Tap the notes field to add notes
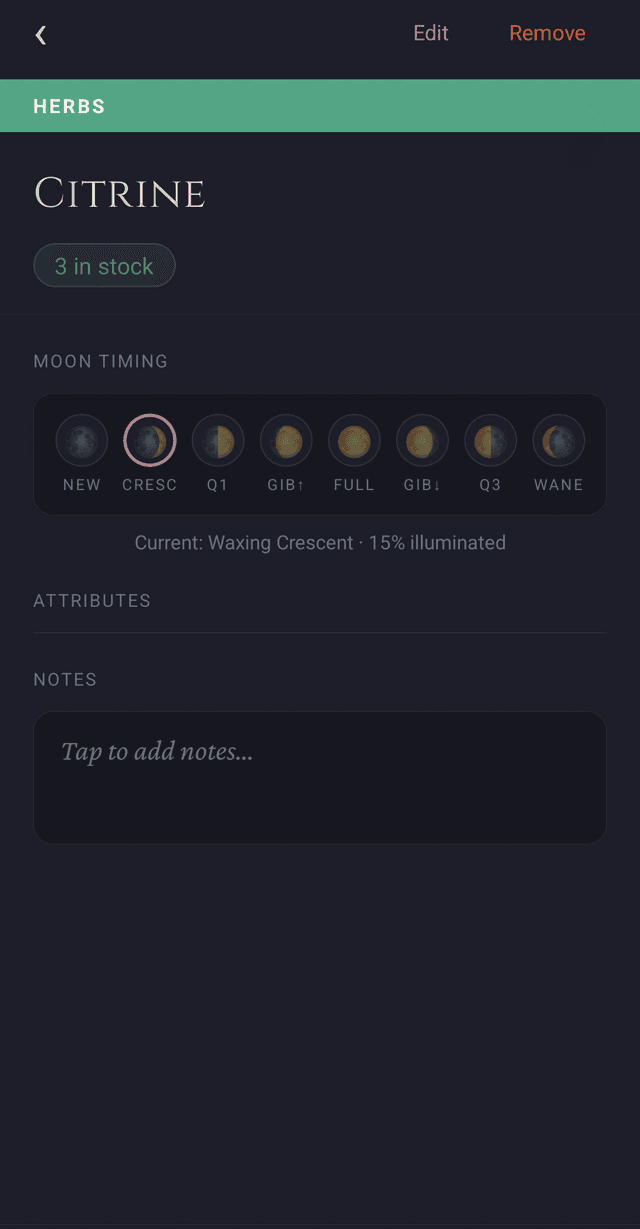Viewport: 640px width, 1229px height. point(320,777)
